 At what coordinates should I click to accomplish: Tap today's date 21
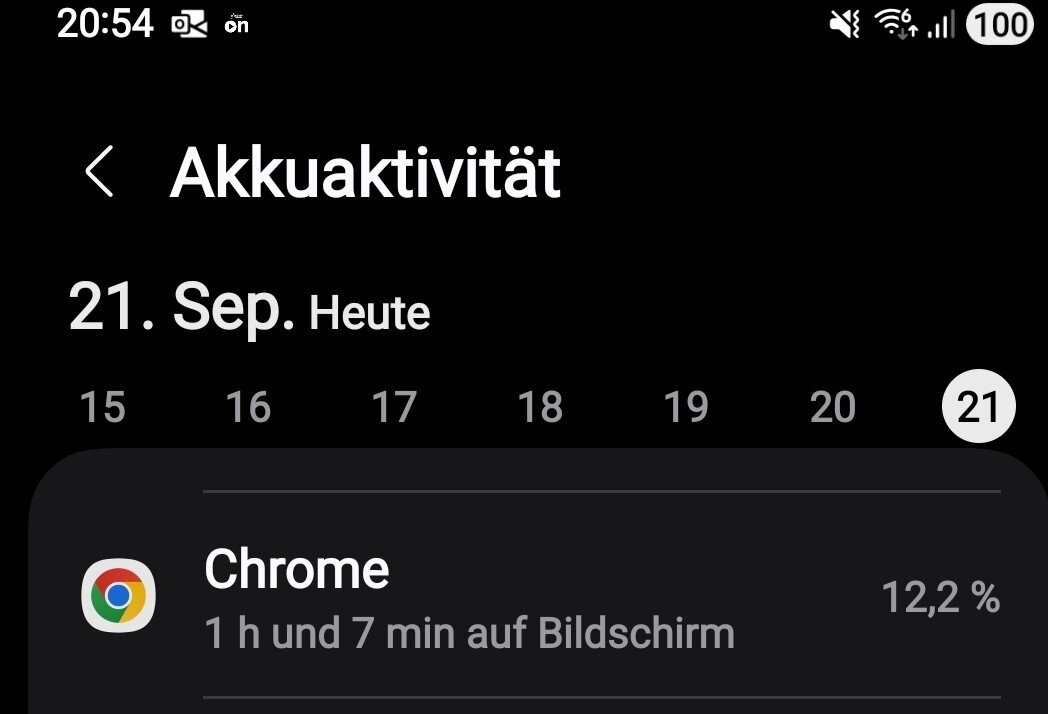(x=978, y=408)
